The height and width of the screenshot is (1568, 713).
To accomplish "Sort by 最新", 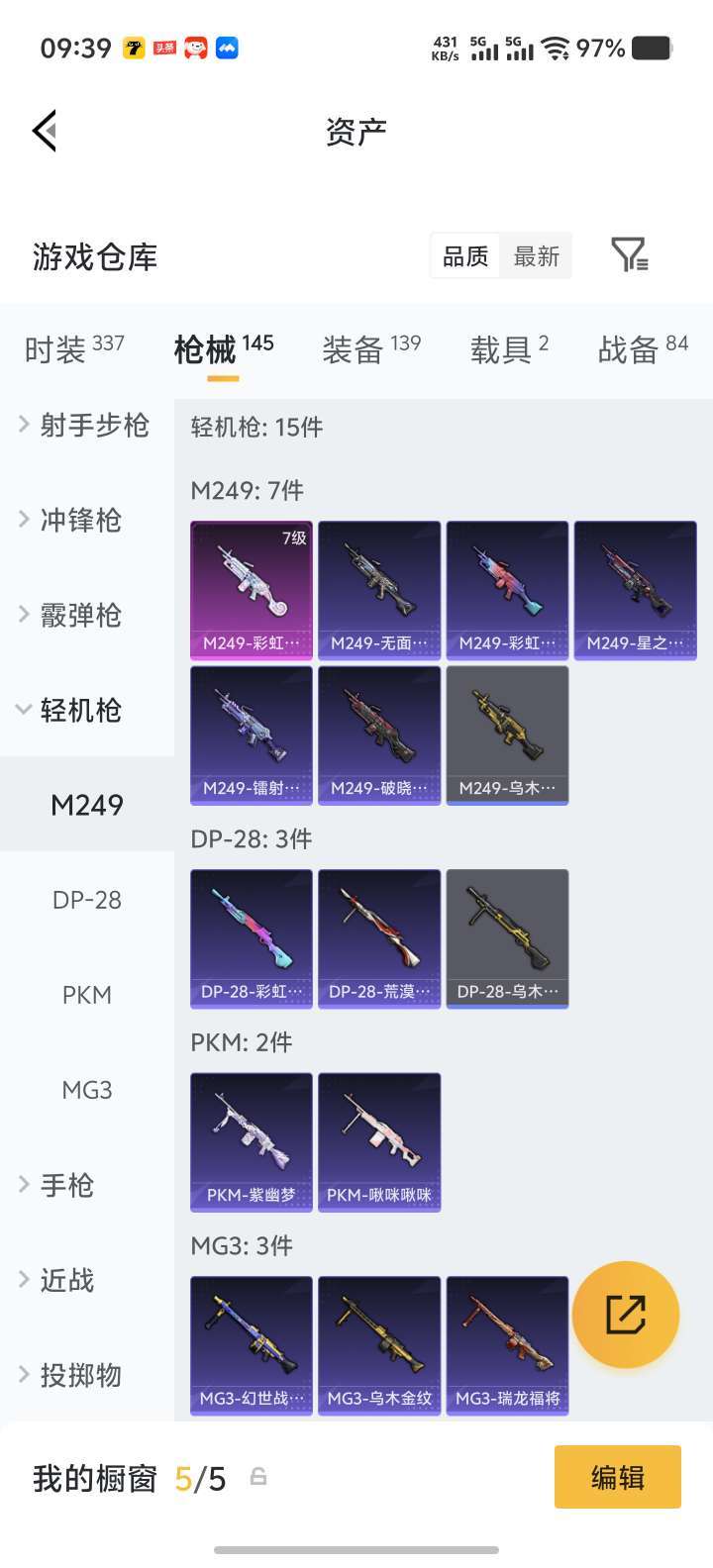I will click(x=536, y=256).
